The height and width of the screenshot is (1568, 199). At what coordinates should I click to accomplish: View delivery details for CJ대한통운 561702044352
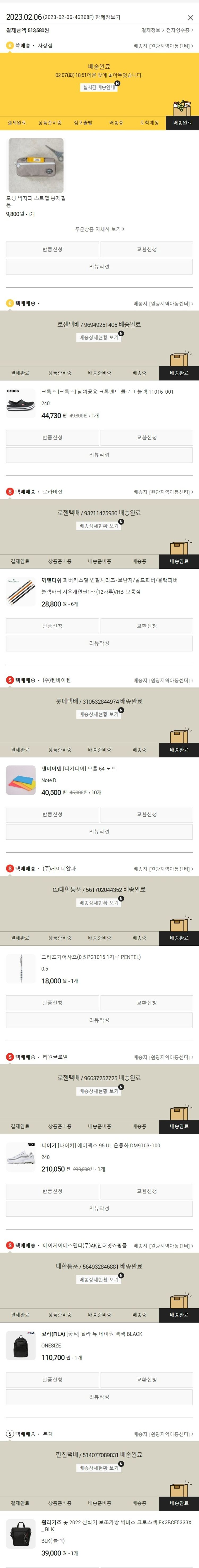coord(99,902)
